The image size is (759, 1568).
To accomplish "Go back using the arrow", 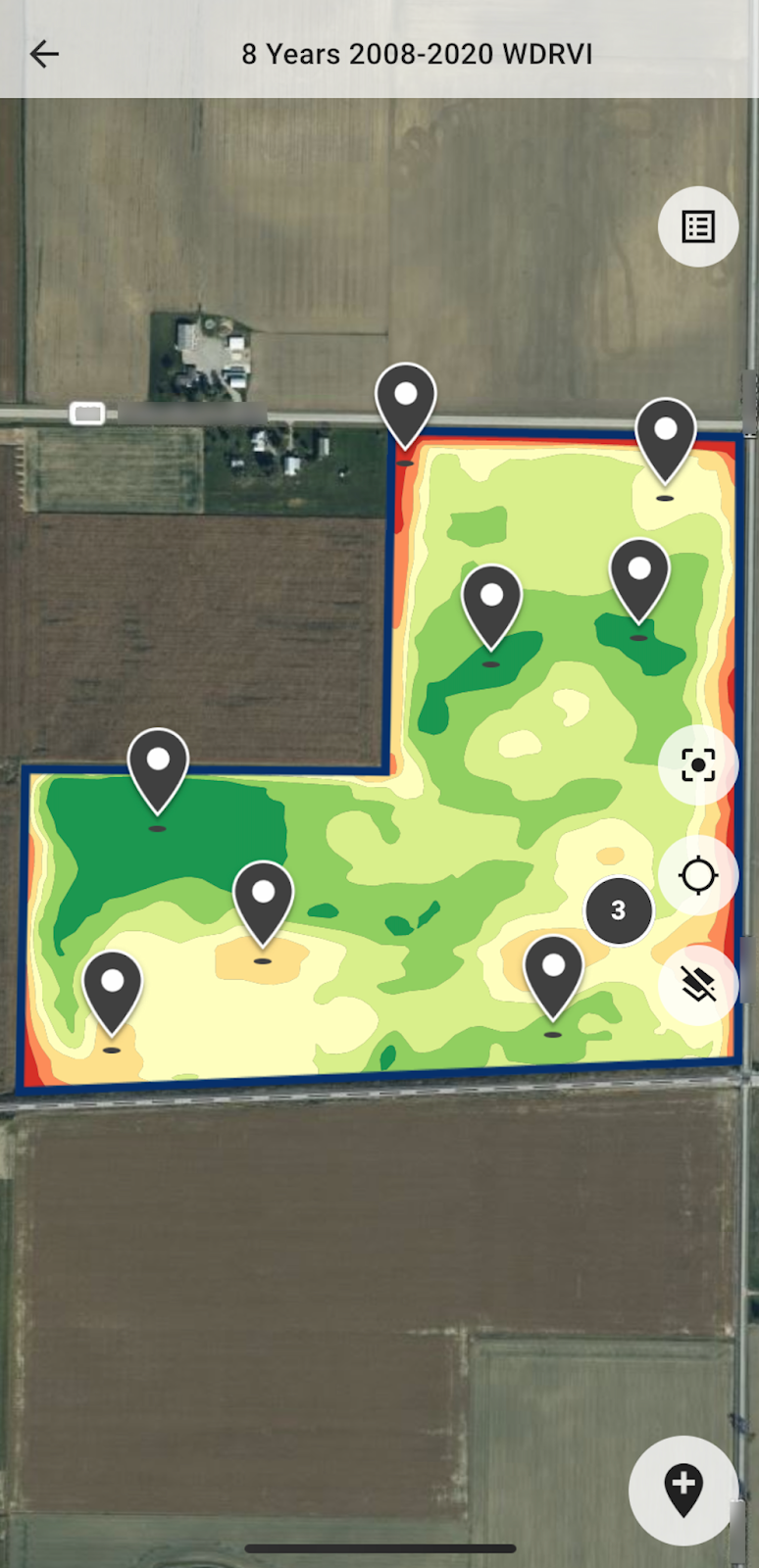I will (x=44, y=54).
